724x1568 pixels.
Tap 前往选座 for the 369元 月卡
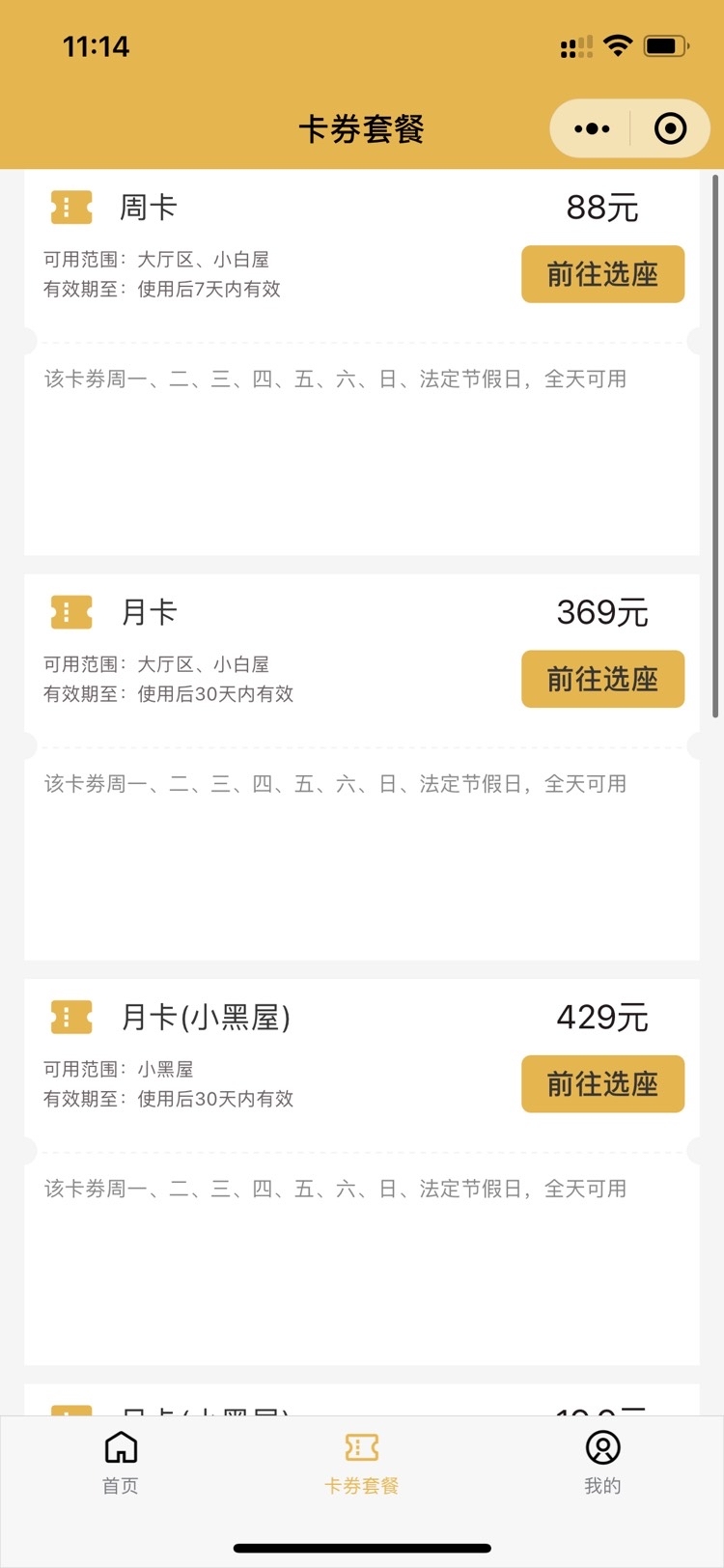[602, 679]
